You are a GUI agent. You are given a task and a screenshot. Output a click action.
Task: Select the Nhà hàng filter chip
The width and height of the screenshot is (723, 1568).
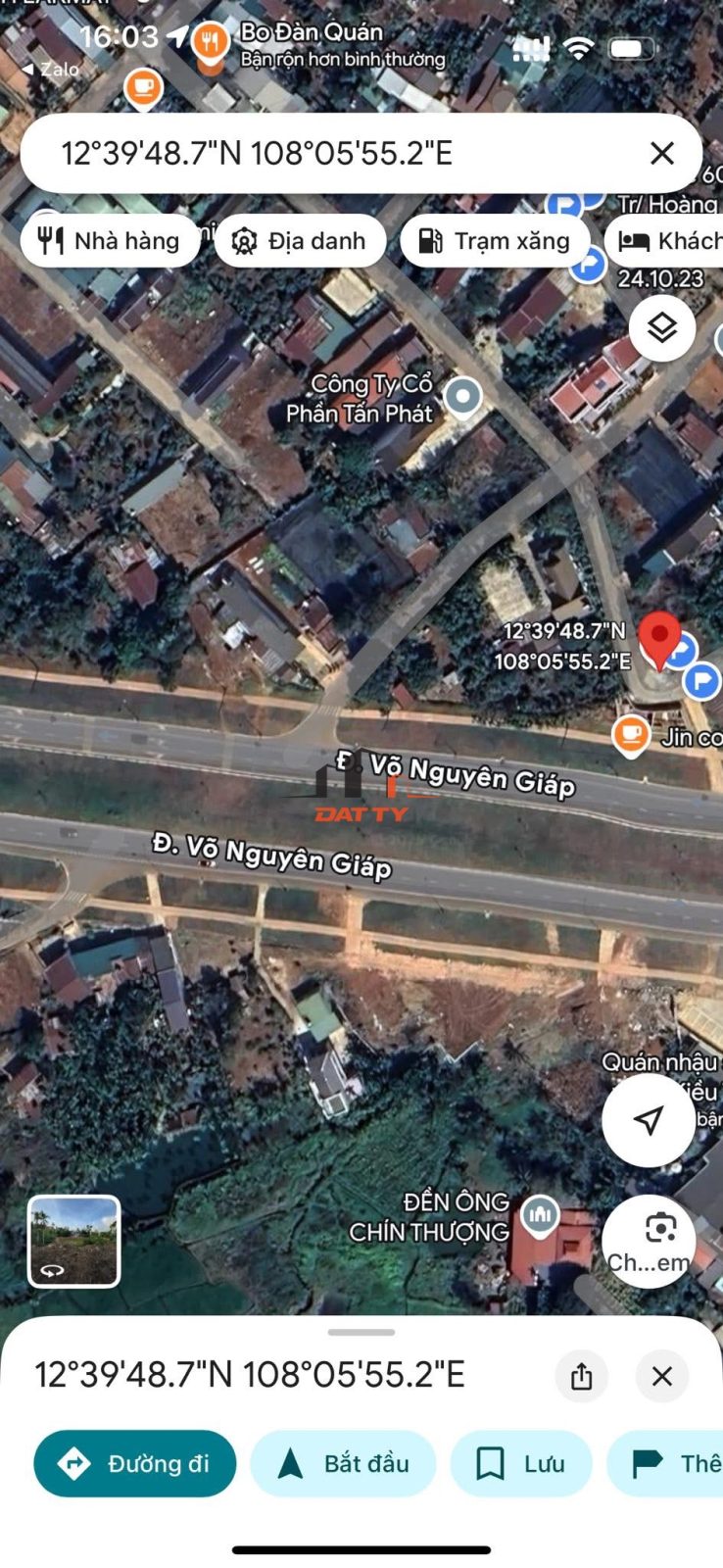(109, 241)
